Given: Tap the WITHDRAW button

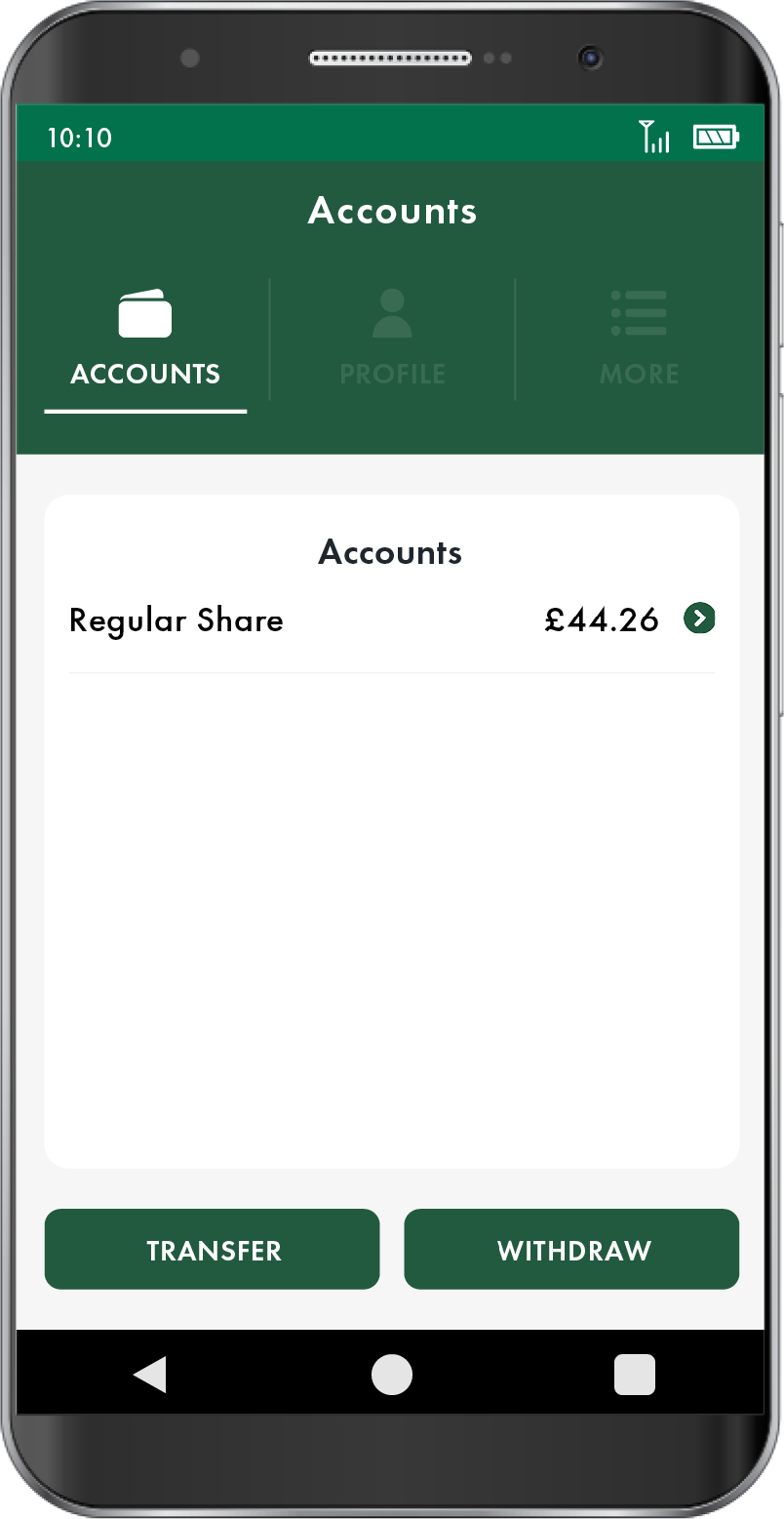Looking at the screenshot, I should pos(571,1250).
